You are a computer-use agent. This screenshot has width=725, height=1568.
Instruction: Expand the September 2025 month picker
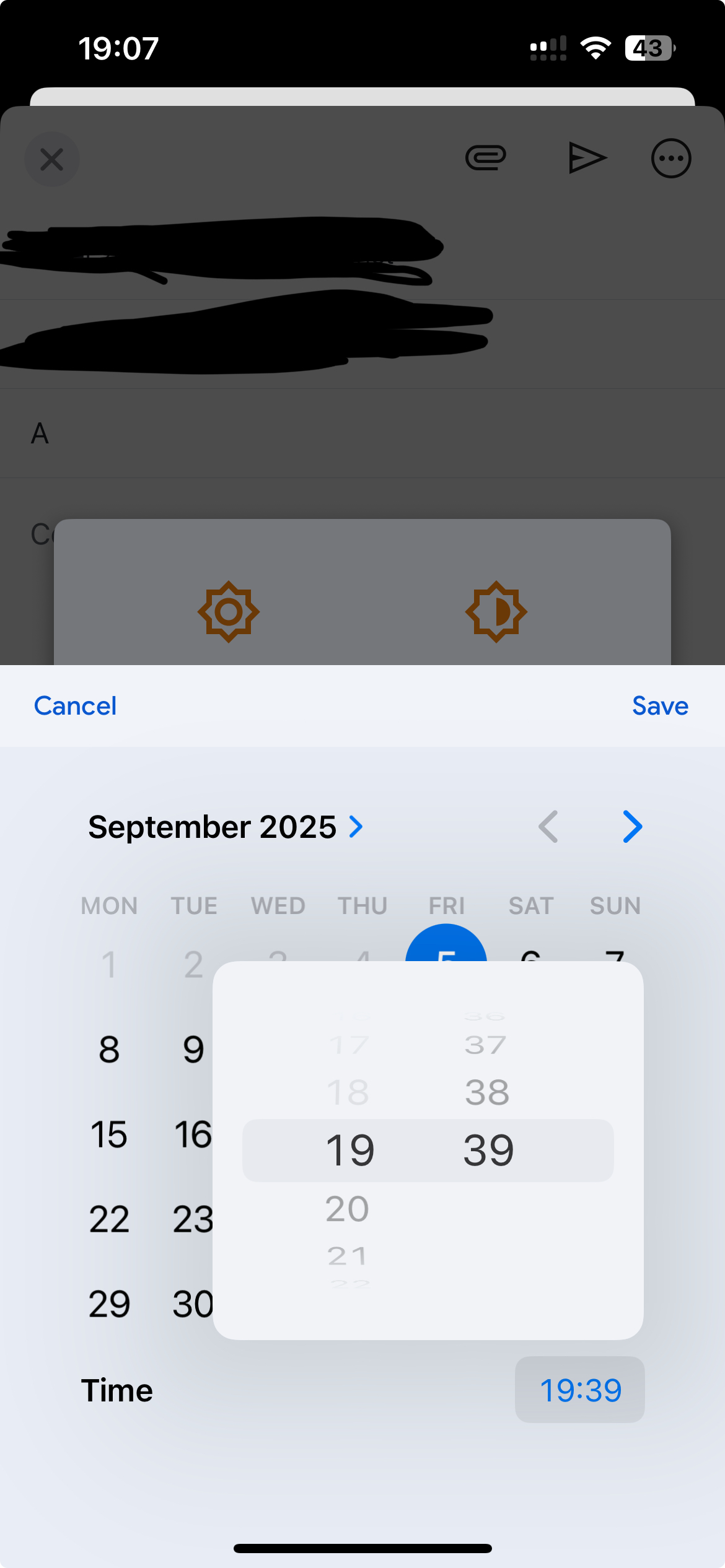[x=226, y=827]
